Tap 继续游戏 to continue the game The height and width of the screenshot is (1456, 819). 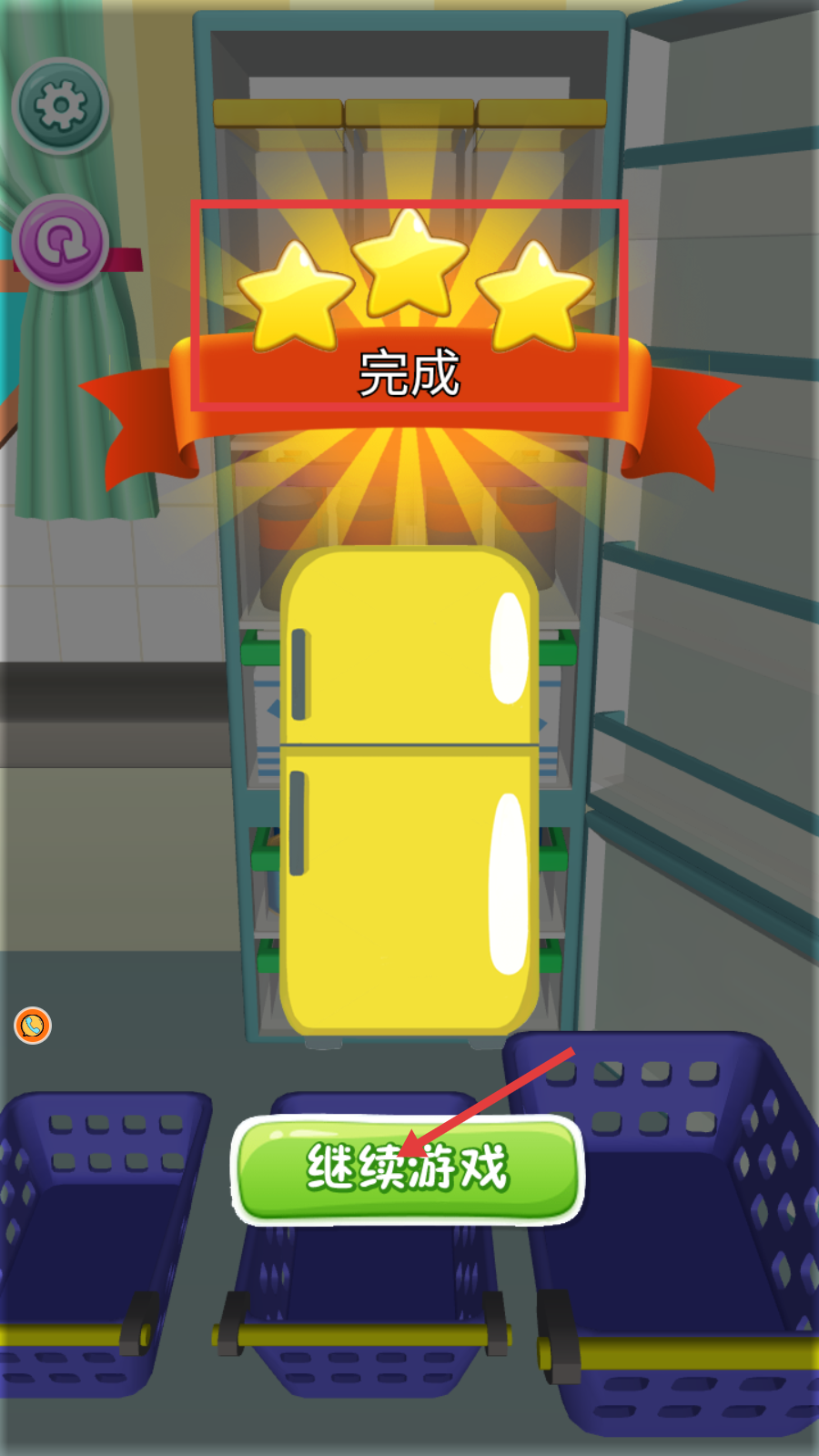(x=407, y=1168)
